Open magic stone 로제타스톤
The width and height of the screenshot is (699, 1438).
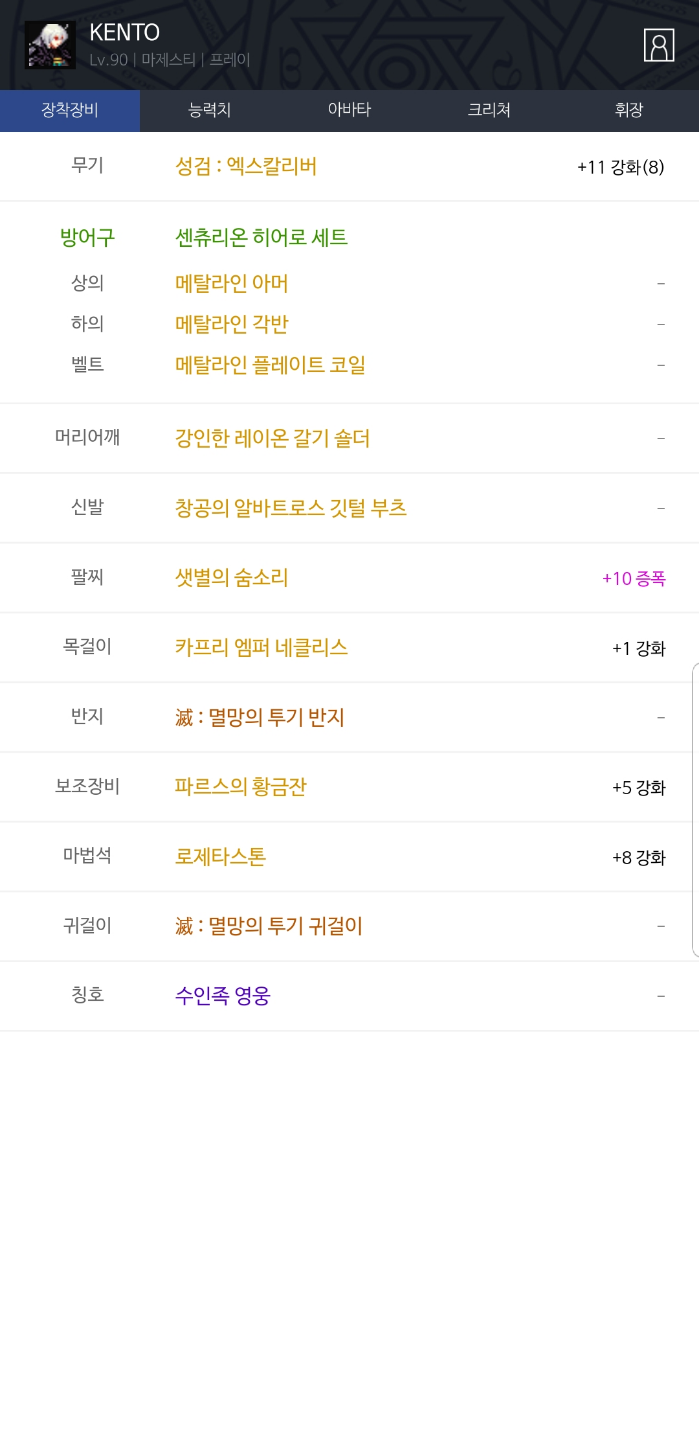(x=220, y=857)
